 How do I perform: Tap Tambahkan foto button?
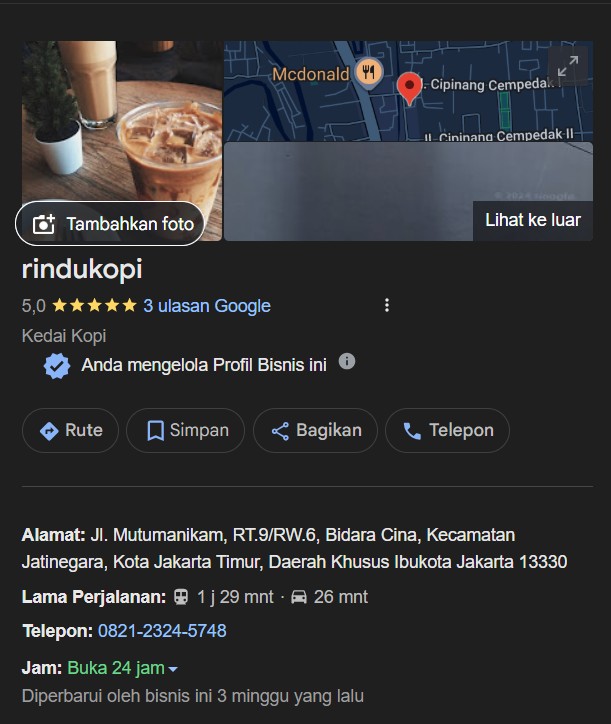point(110,224)
